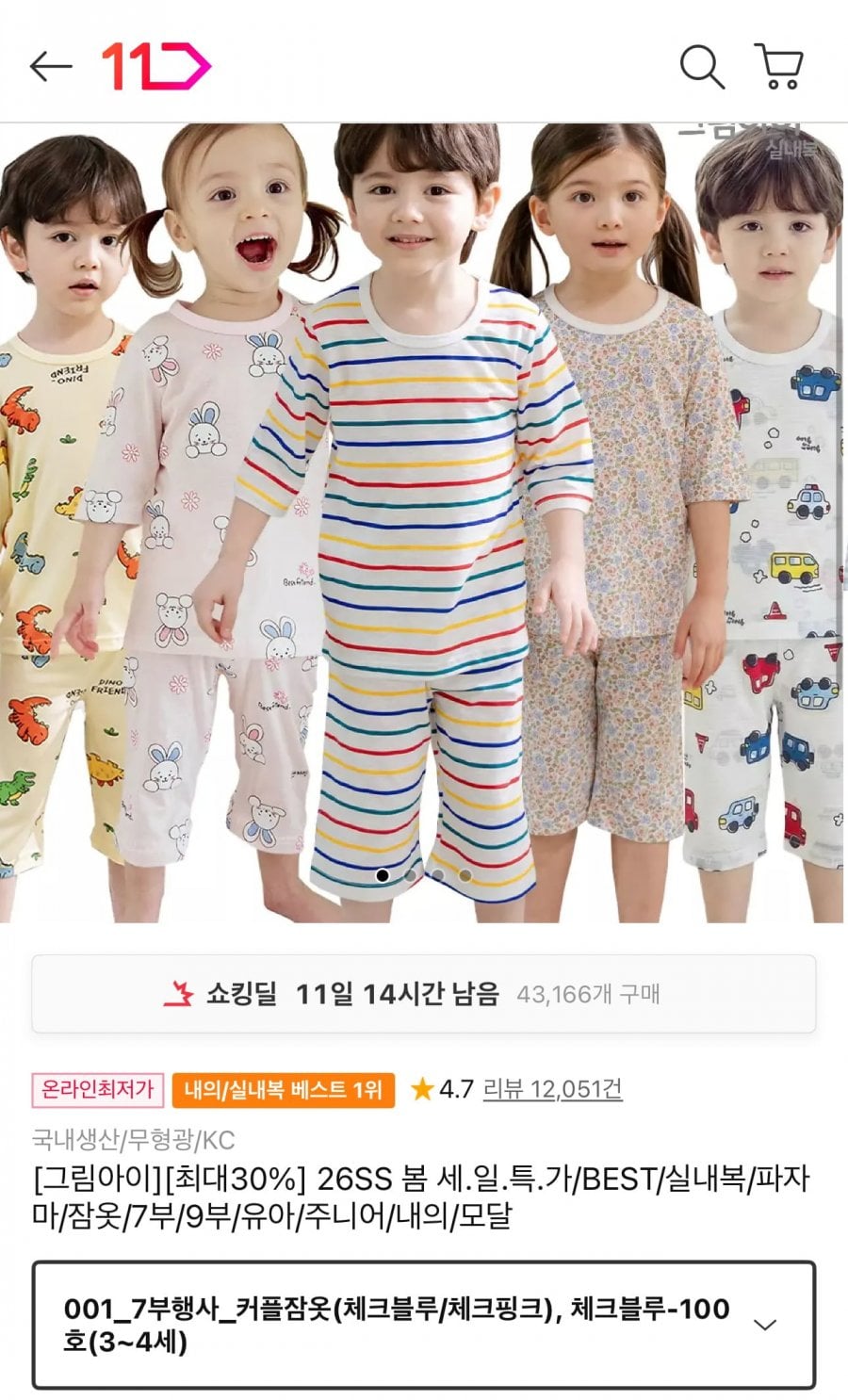
Task: View the 리뷰 12,051건 reviews link
Action: pyautogui.click(x=552, y=1090)
